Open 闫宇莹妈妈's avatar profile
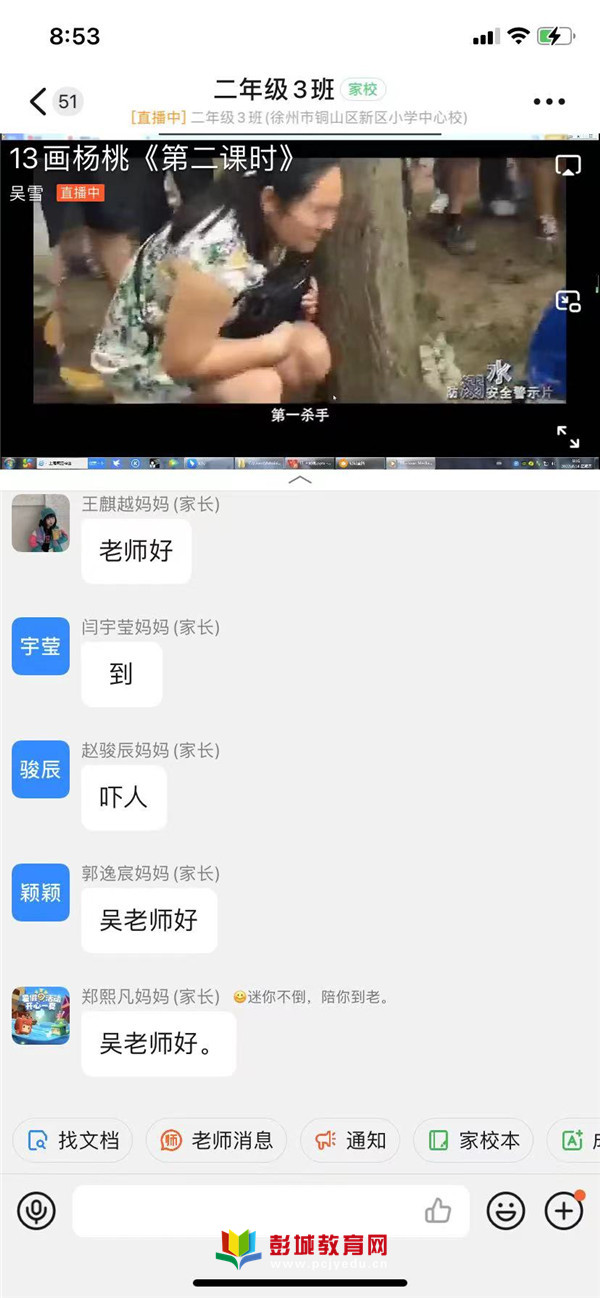 40,646
